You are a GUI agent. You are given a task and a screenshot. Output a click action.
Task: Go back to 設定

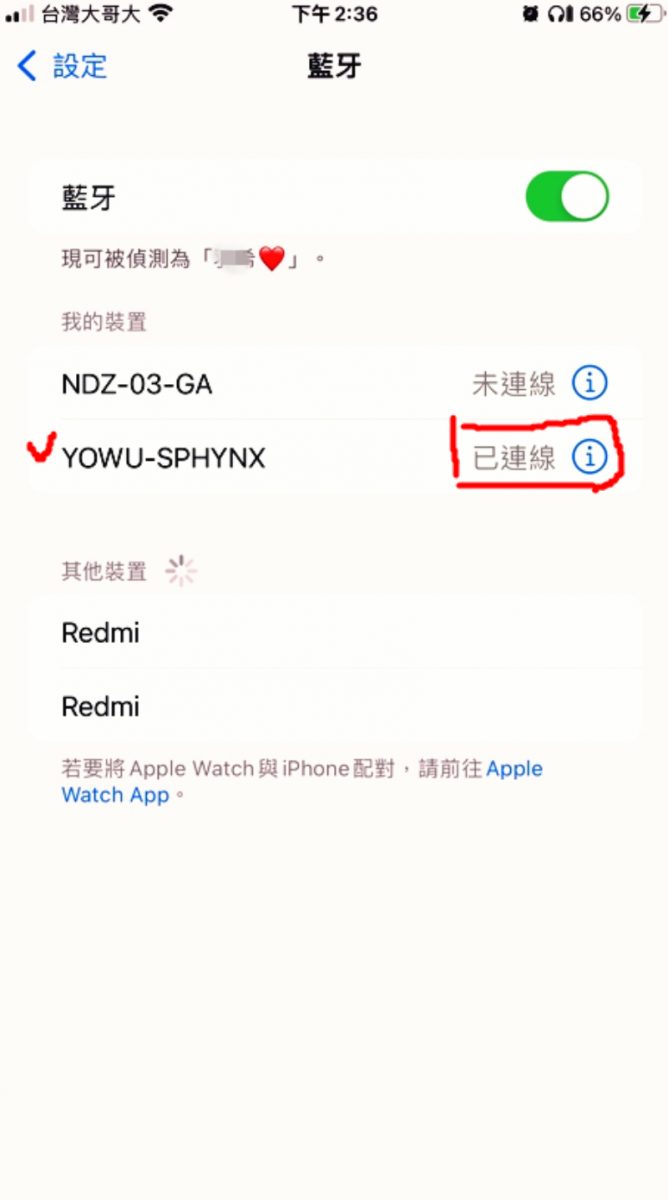[63, 67]
